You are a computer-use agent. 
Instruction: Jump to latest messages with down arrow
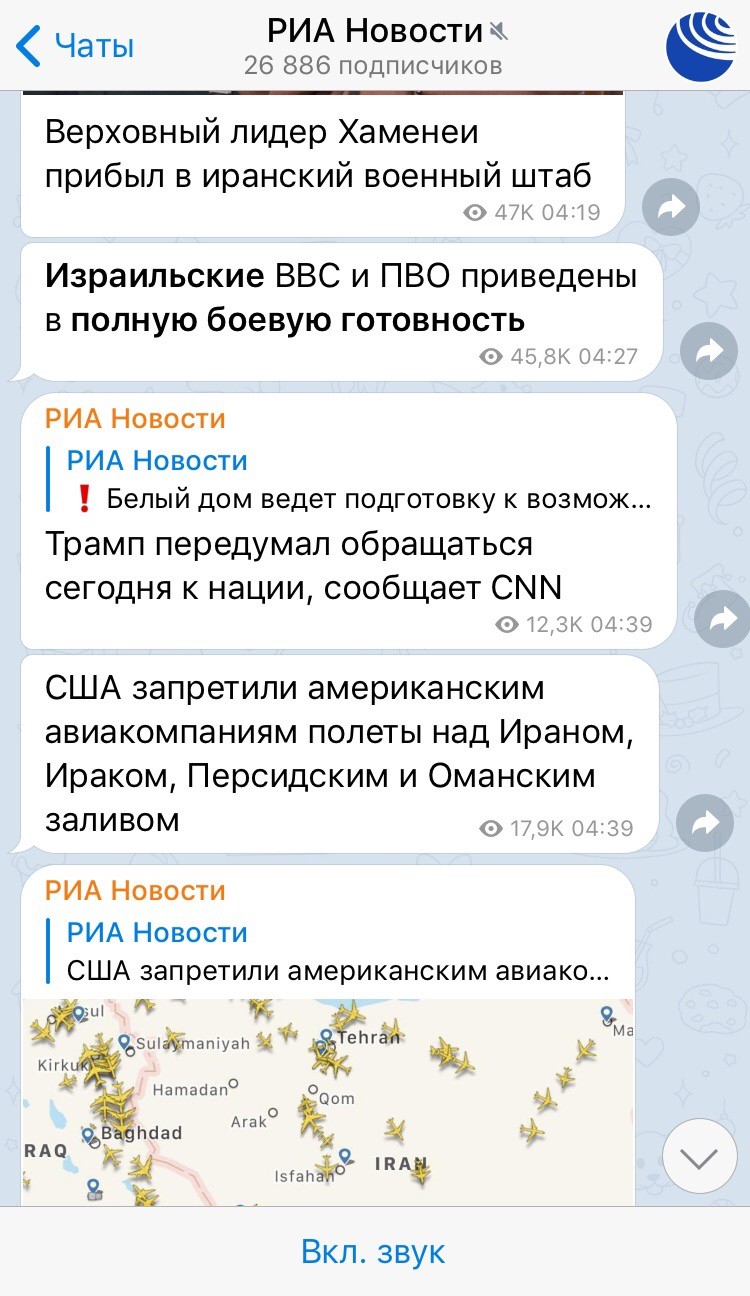coord(699,1157)
